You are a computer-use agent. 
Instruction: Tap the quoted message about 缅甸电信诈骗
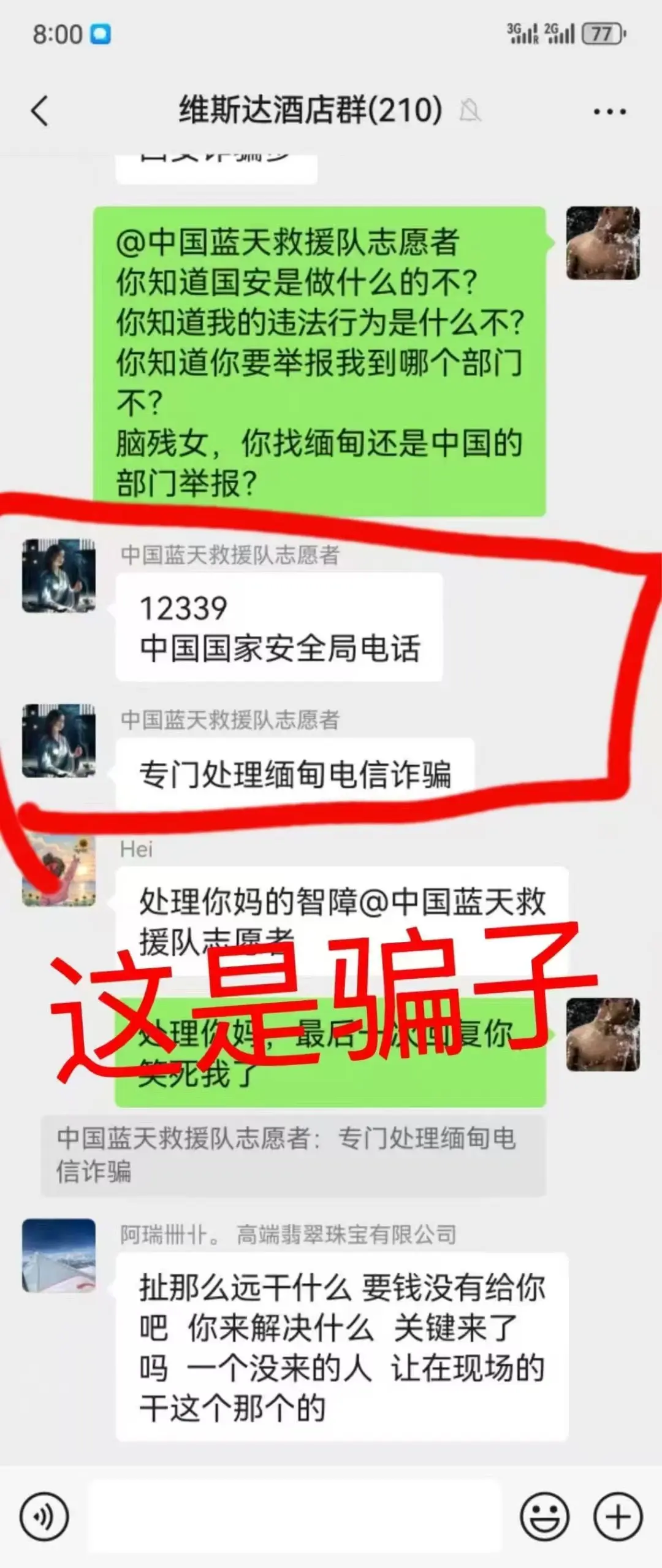point(293,1155)
